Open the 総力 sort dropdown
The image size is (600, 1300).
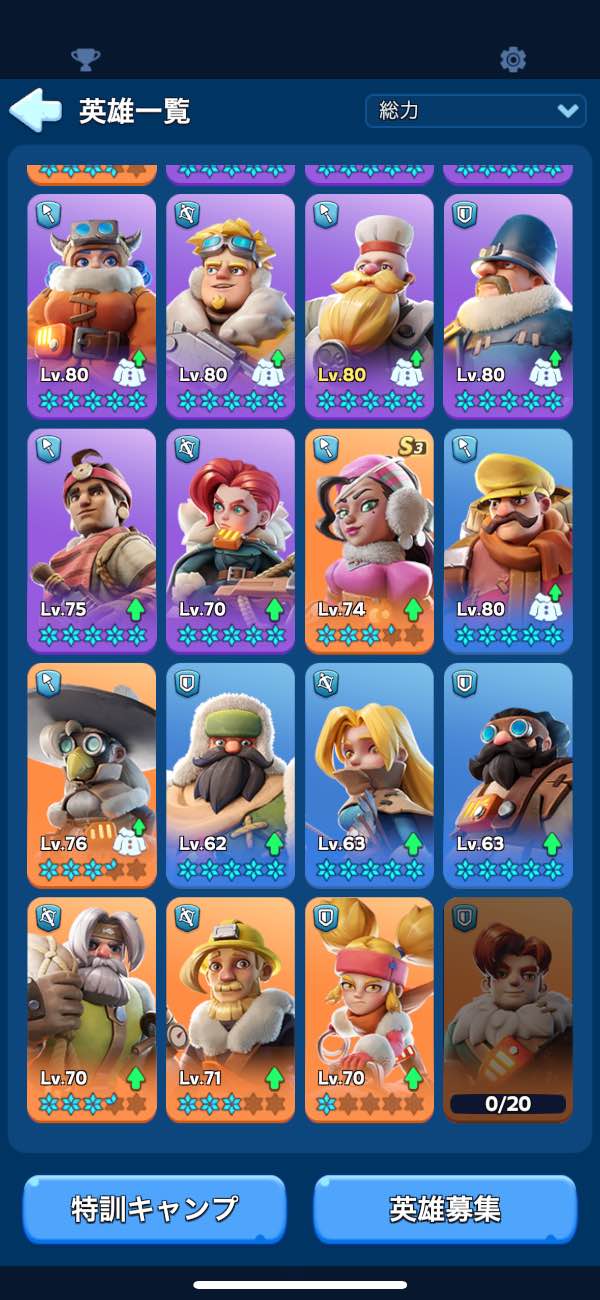(475, 111)
